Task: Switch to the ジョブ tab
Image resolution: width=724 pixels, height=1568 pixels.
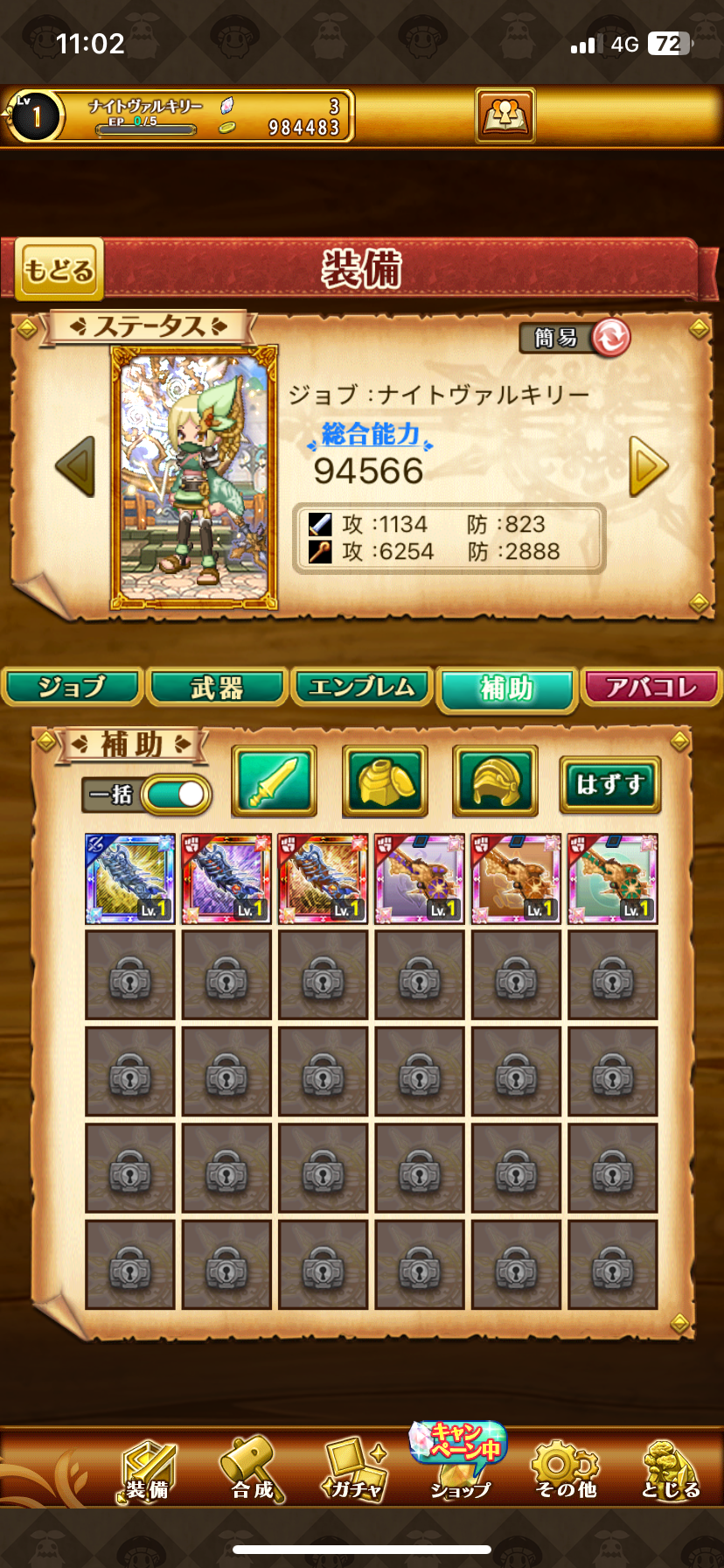Action: pyautogui.click(x=72, y=687)
